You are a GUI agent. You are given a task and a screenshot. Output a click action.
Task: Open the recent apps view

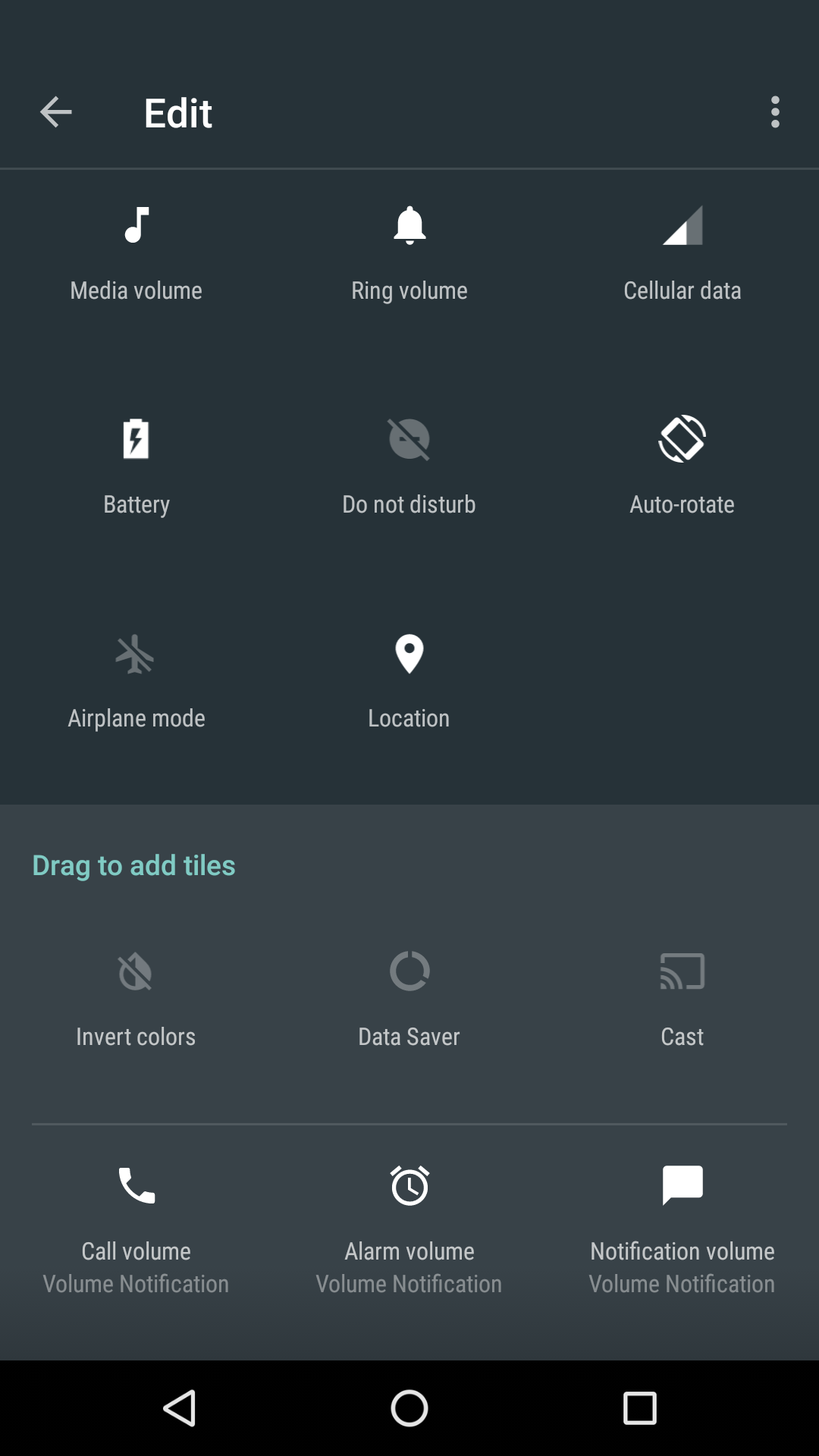coord(639,1408)
